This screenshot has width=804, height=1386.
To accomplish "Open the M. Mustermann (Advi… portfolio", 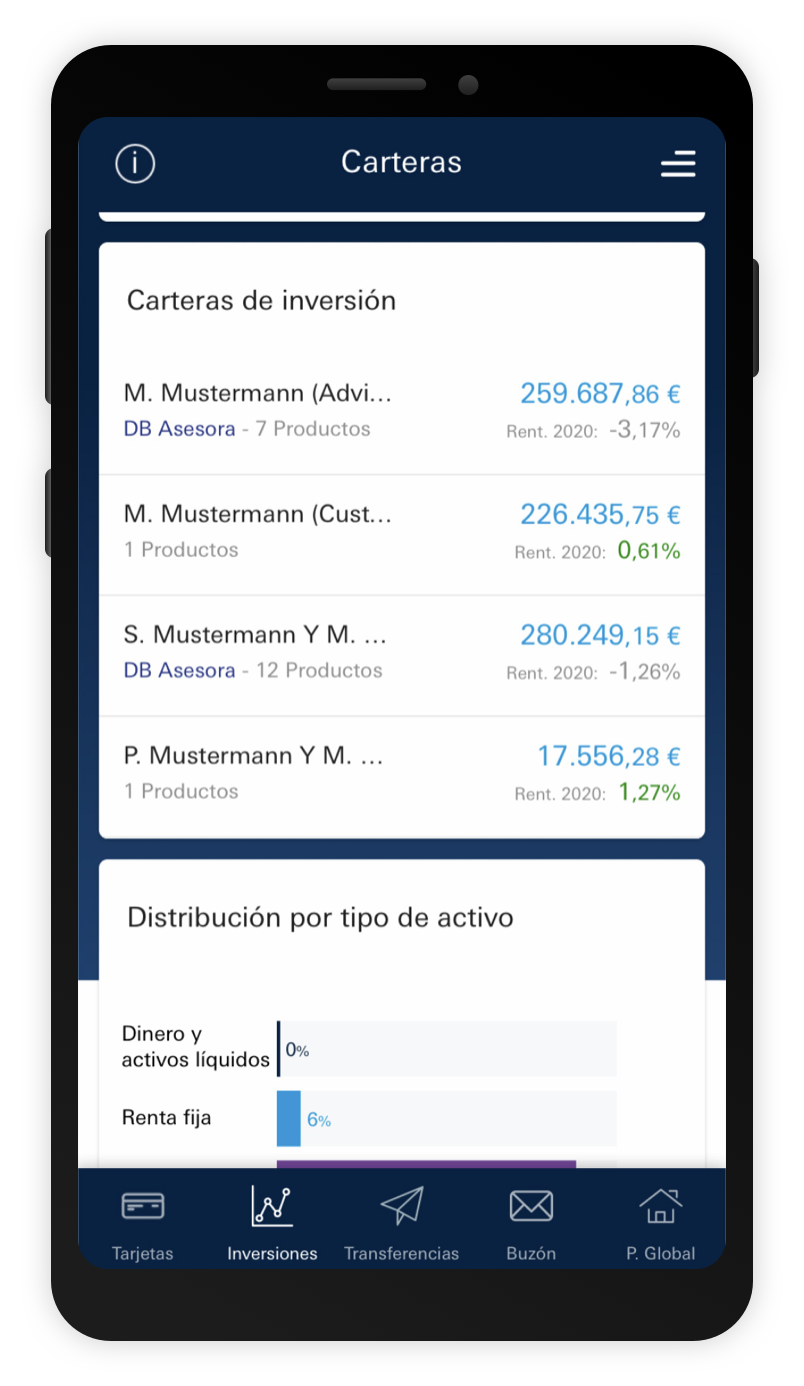I will coord(402,411).
